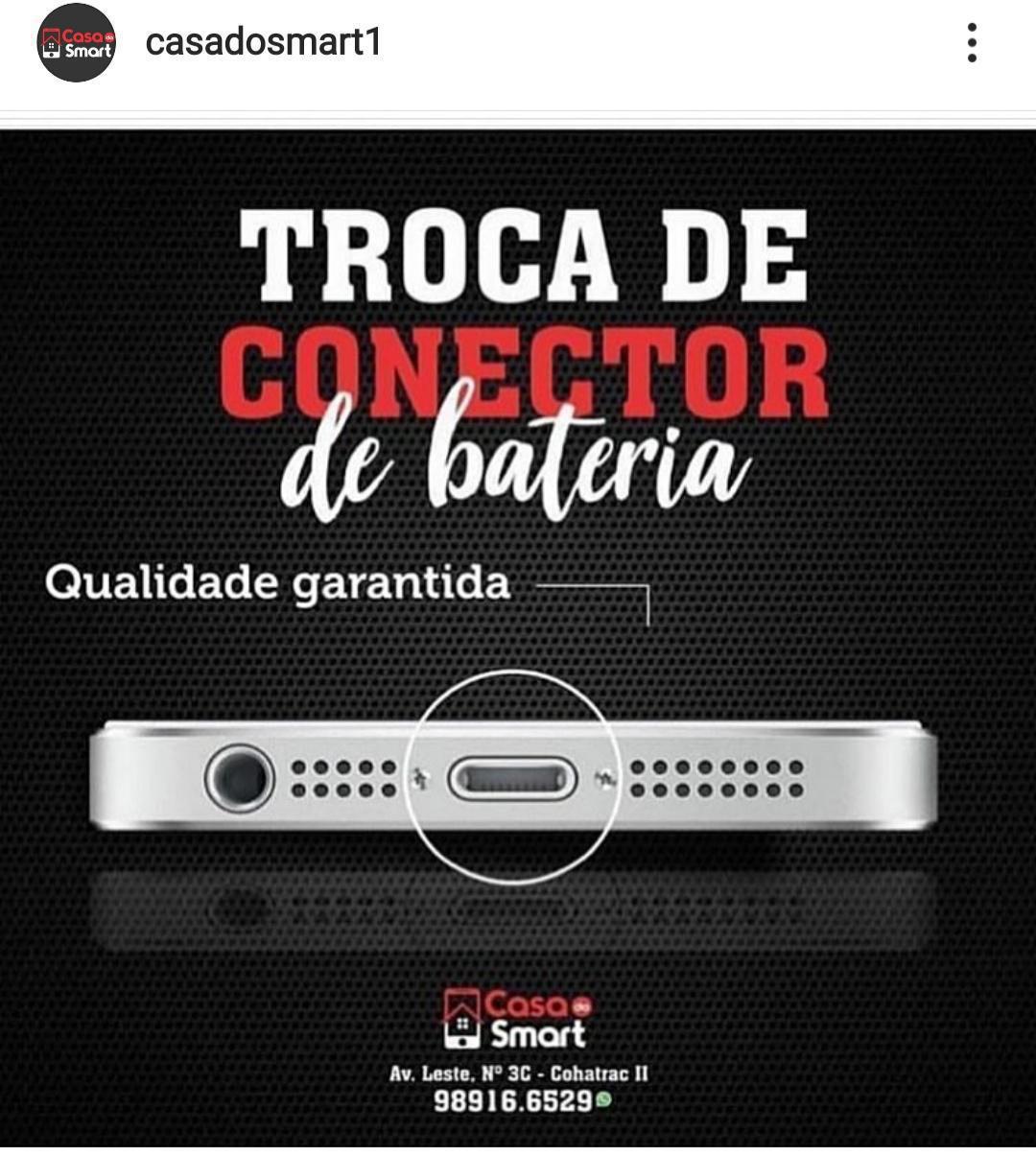
Task: Open the post overflow menu
Action: [972, 43]
